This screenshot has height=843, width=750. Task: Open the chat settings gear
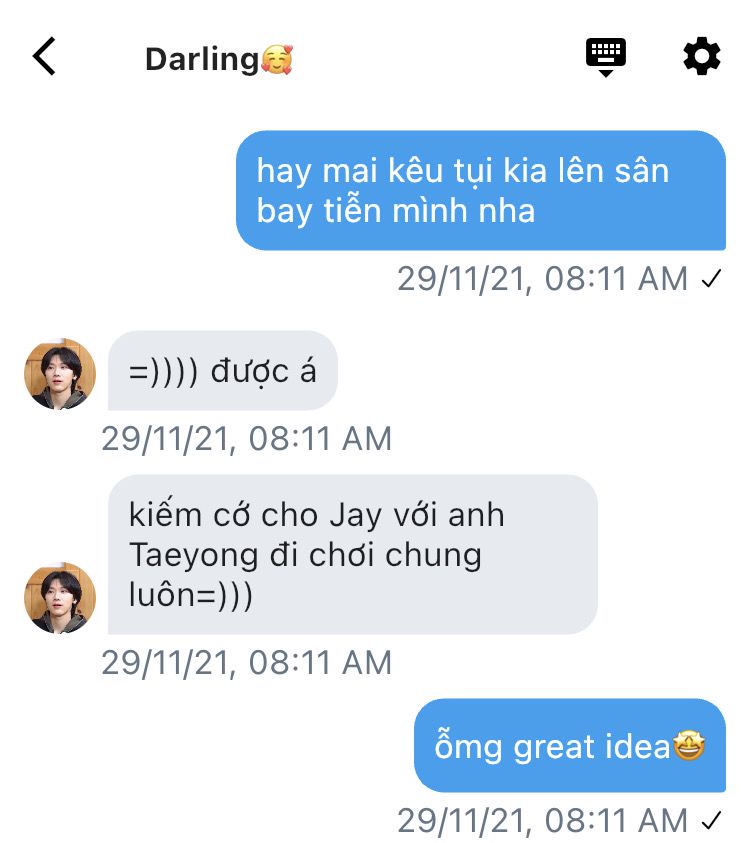(x=701, y=56)
